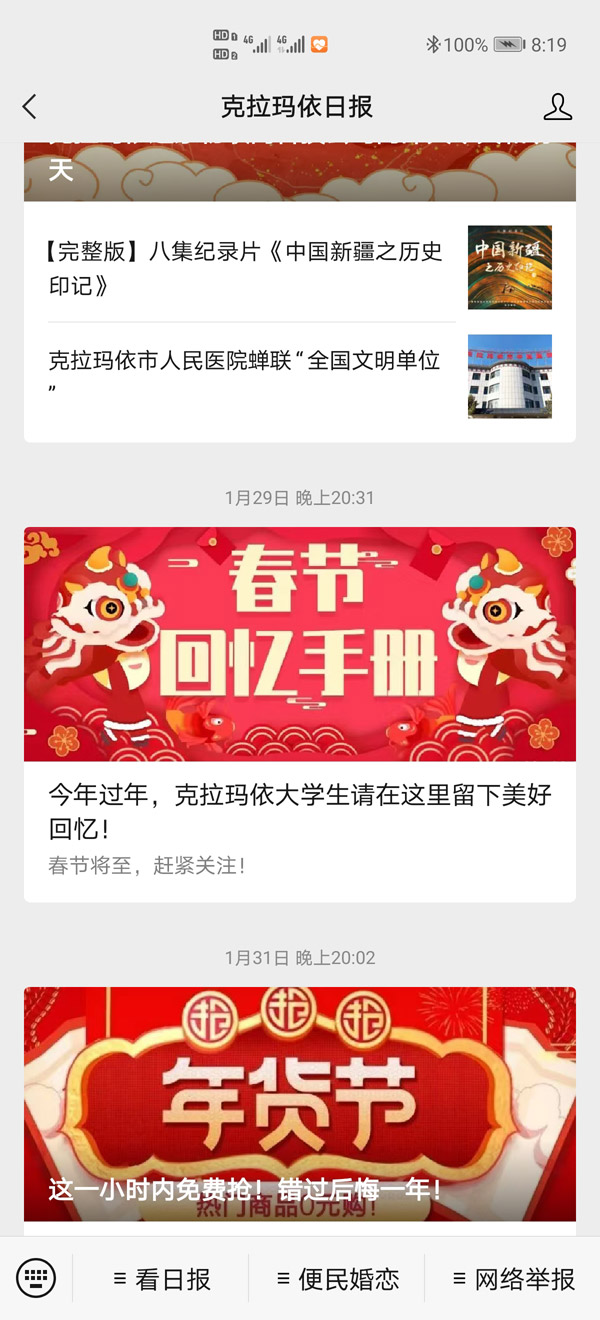
Task: Open the 年货节 免费抢 article
Action: [300, 1104]
